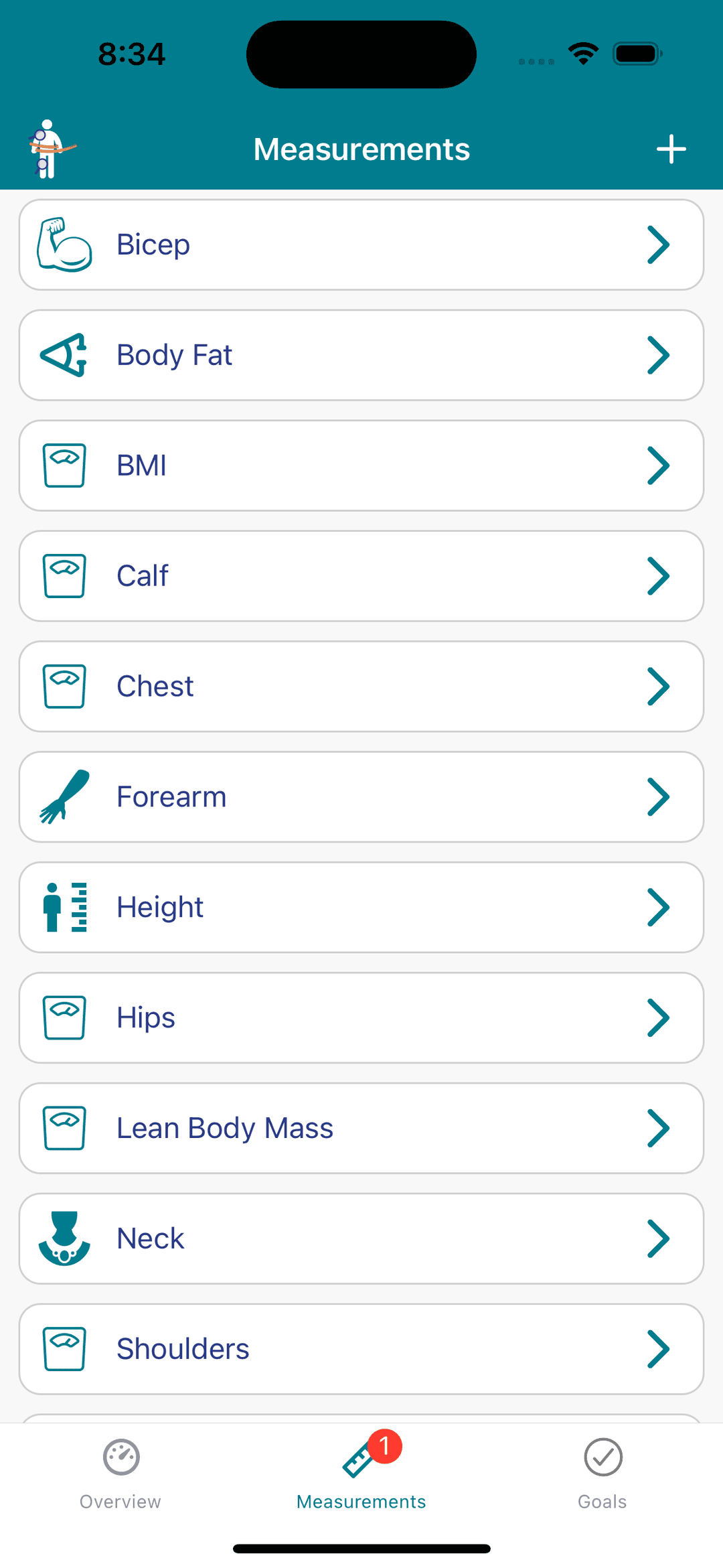Click the Body Fat caliper icon
The image size is (723, 1568).
click(64, 355)
